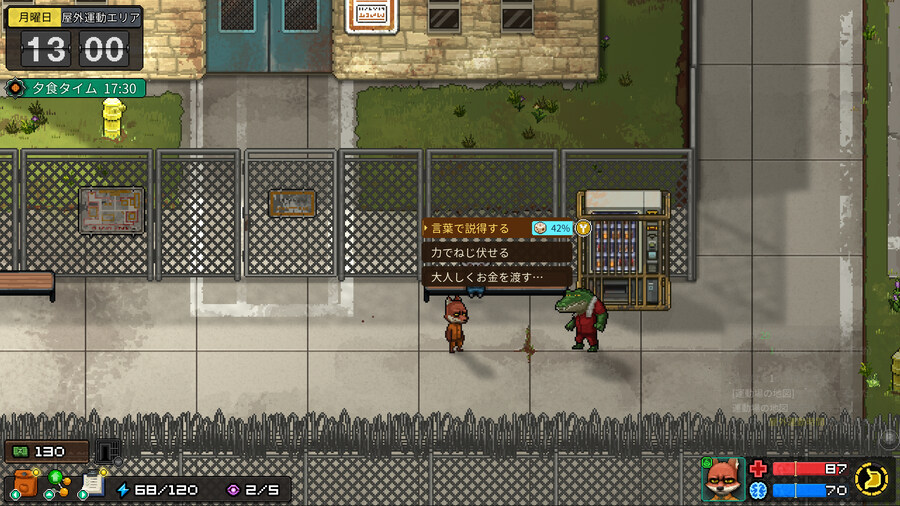
Task: Open the clipboard task list
Action: [92, 483]
